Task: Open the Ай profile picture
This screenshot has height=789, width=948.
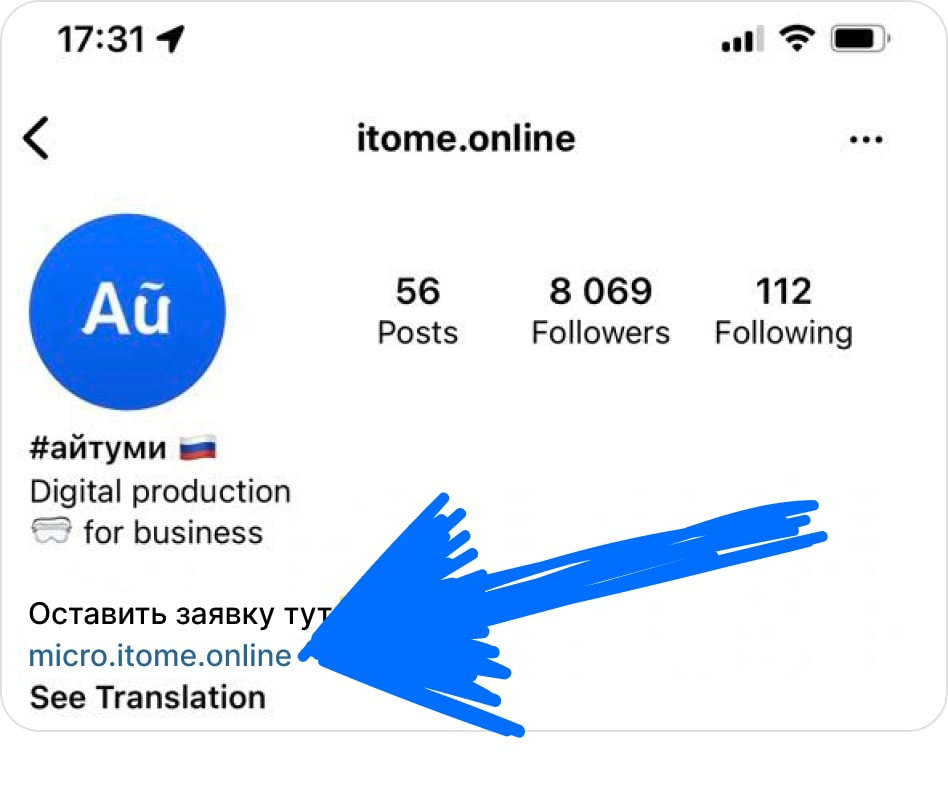Action: pyautogui.click(x=128, y=311)
